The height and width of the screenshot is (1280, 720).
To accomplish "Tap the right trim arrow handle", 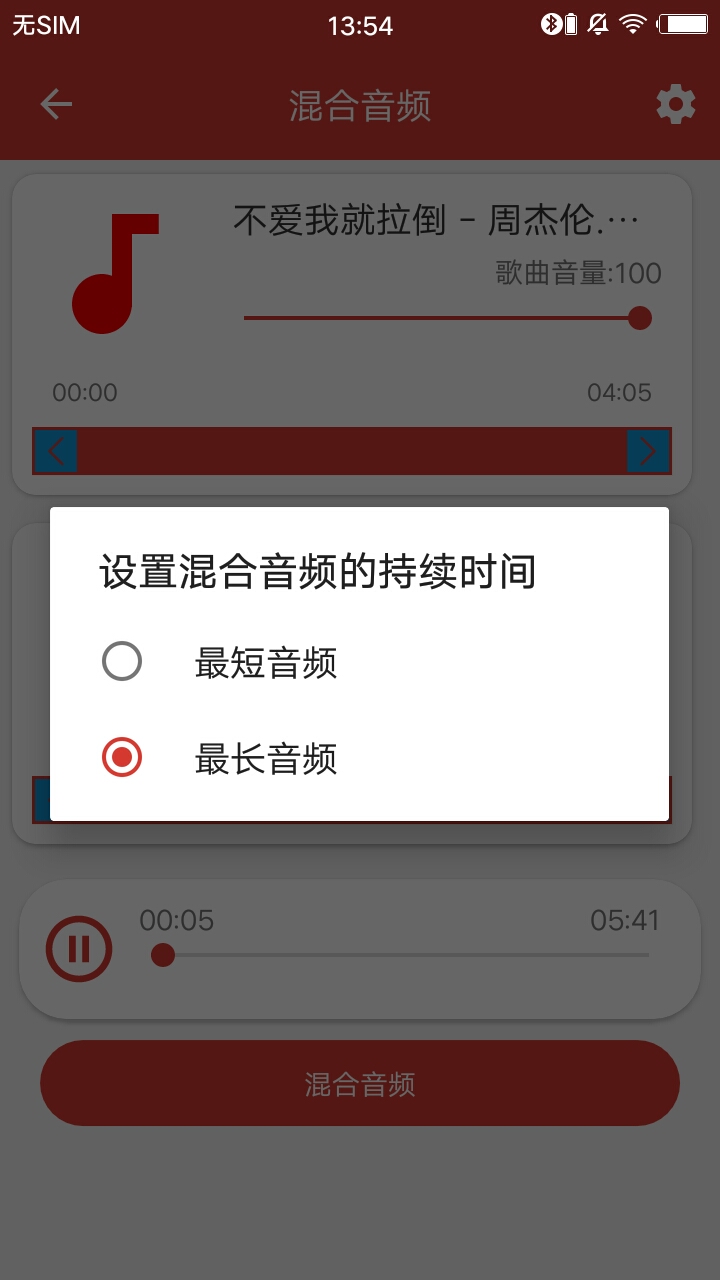I will [x=648, y=451].
